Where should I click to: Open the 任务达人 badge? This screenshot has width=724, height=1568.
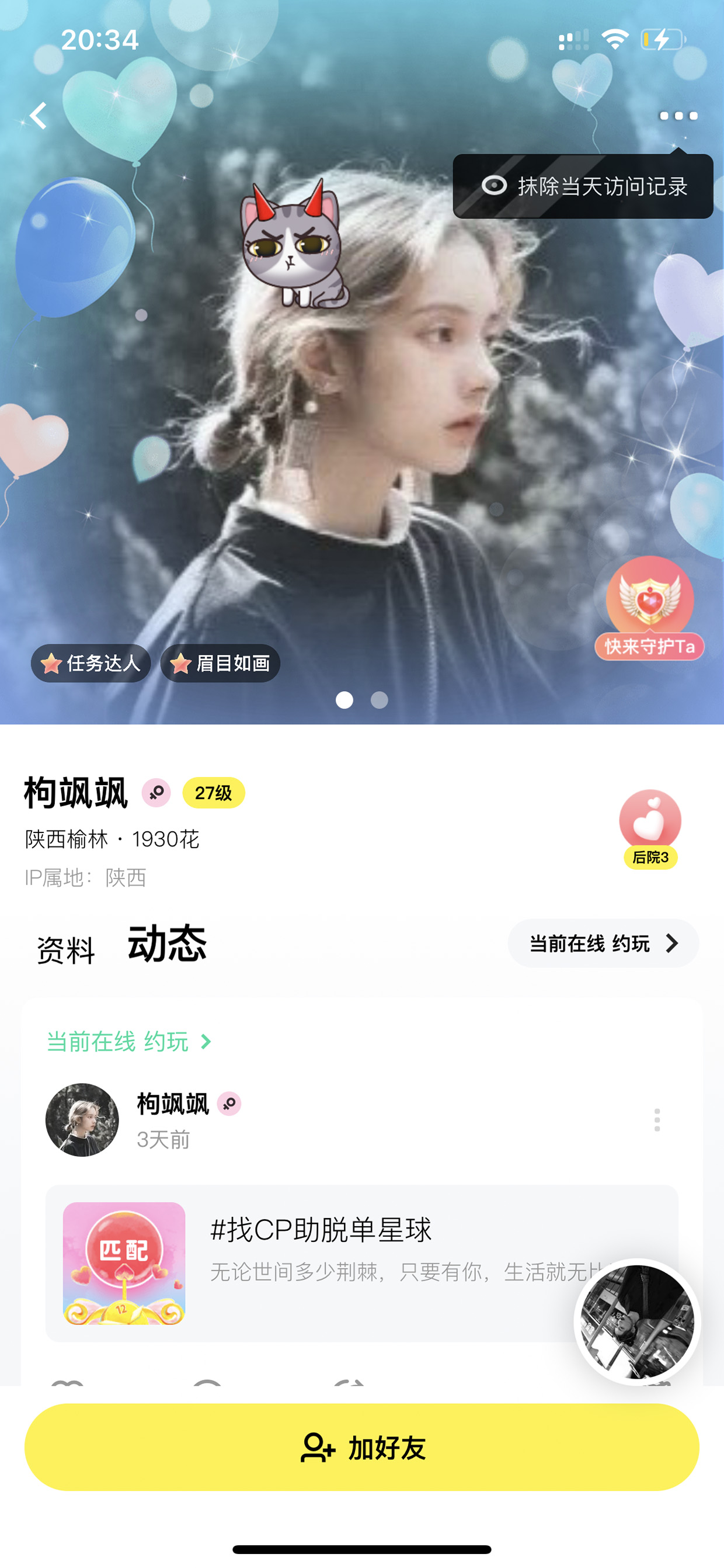[90, 663]
